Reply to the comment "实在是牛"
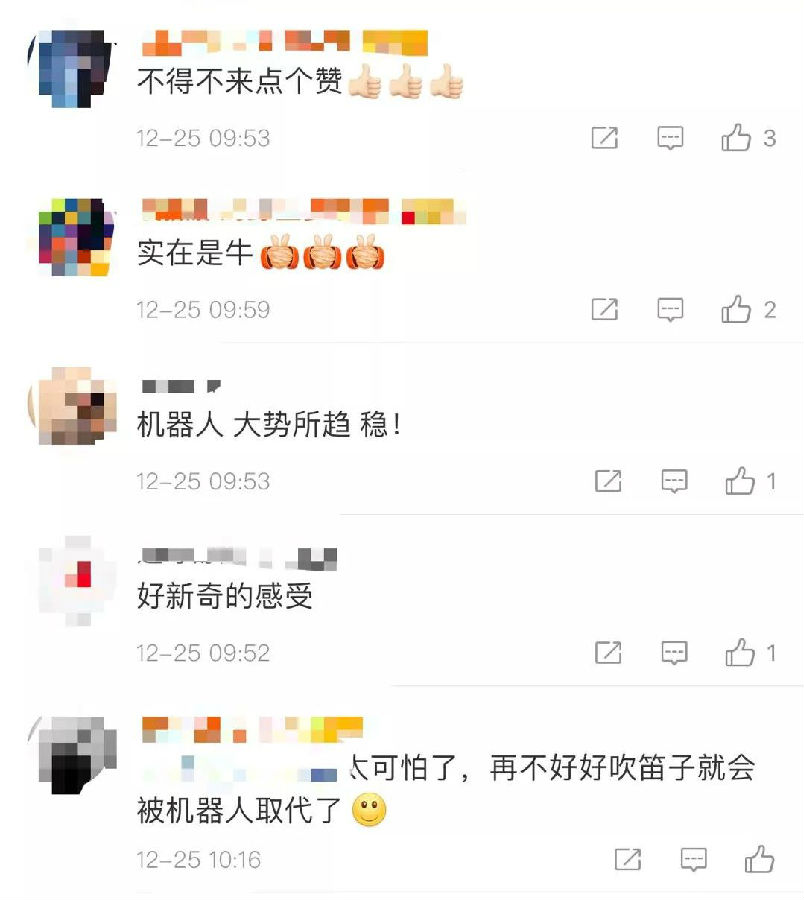The width and height of the screenshot is (804, 900). point(670,310)
